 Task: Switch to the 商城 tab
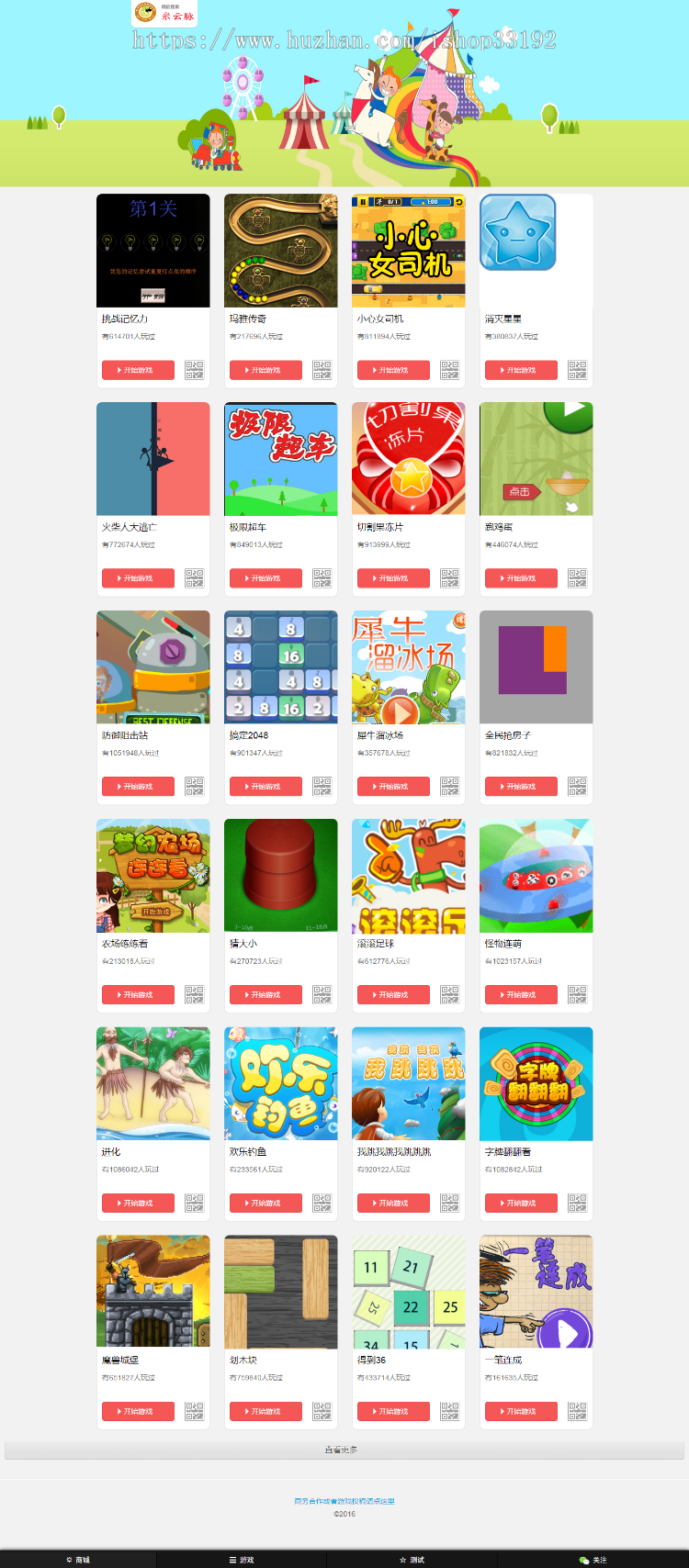click(78, 1560)
